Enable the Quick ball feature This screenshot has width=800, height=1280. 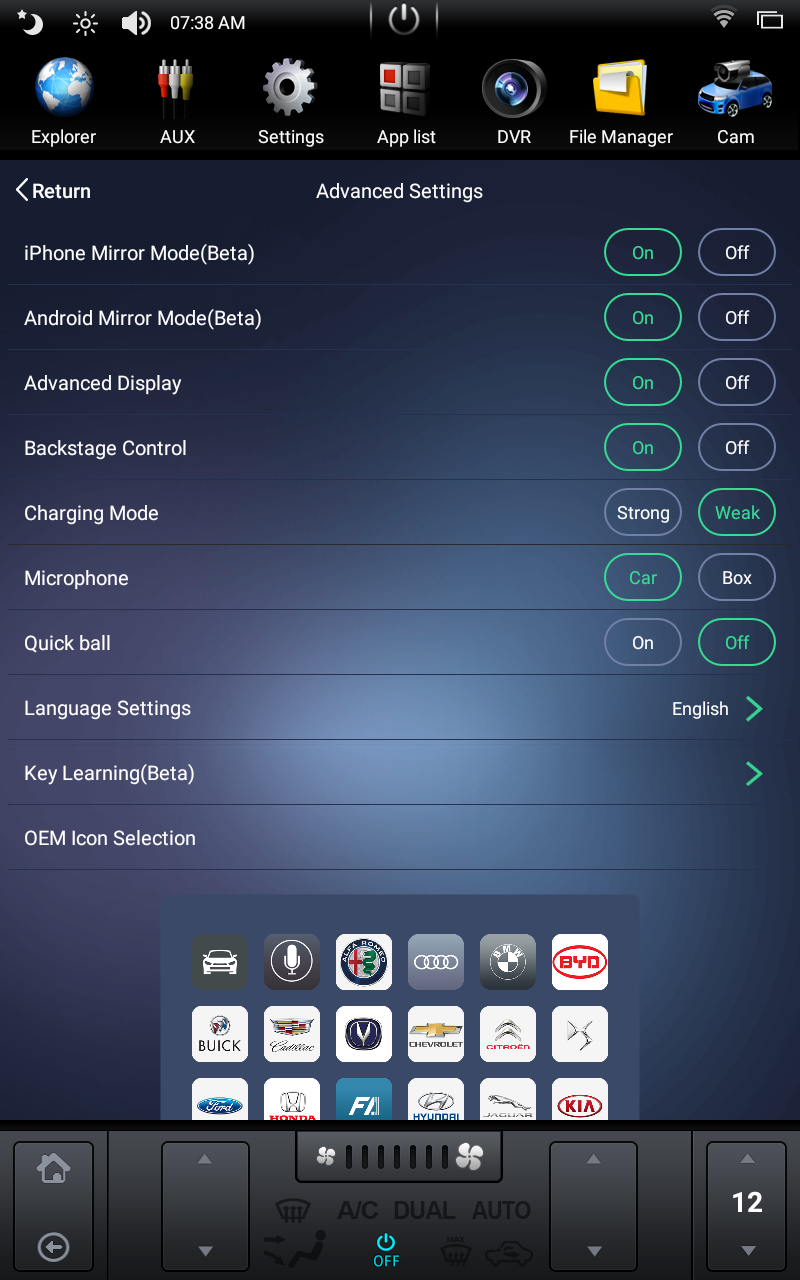coord(642,642)
